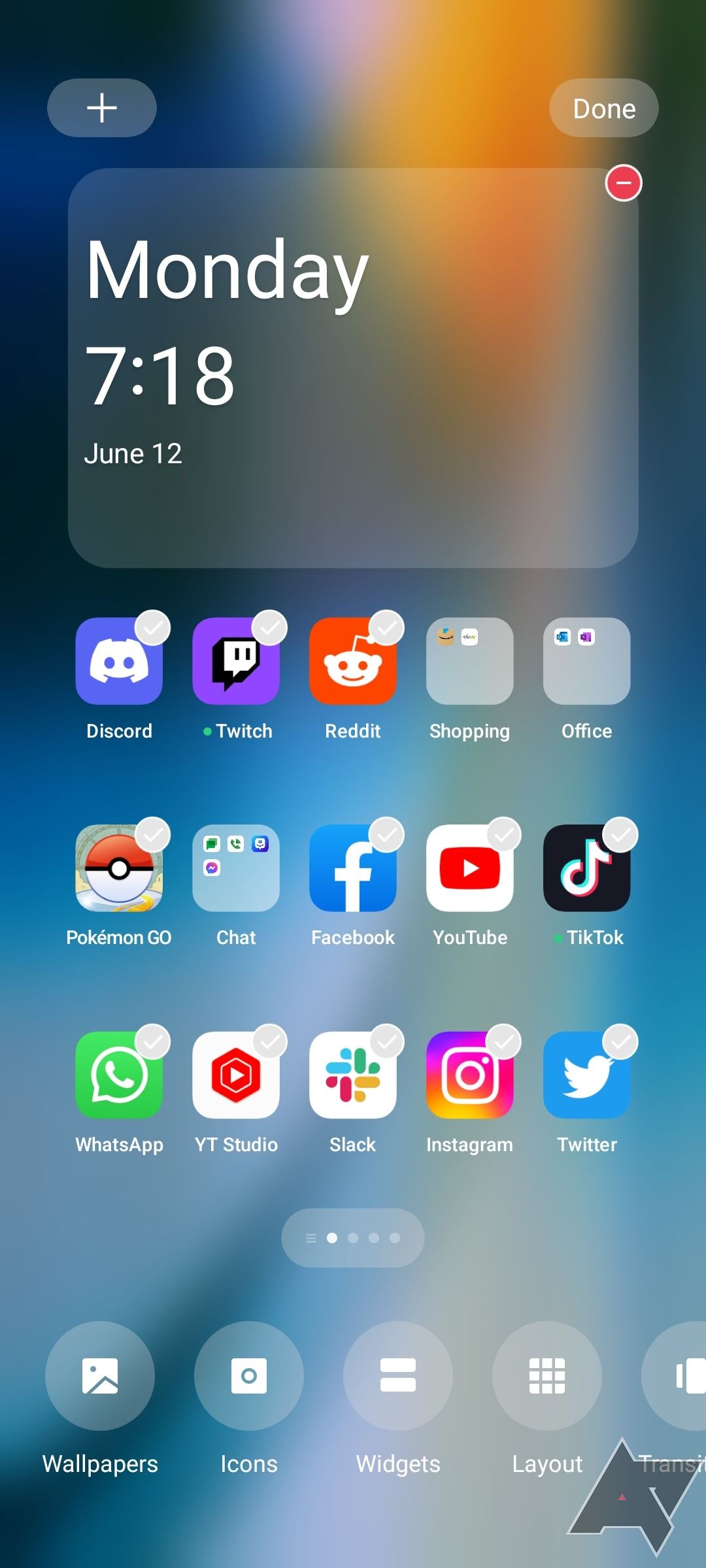This screenshot has width=706, height=1568.
Task: Tick the TikTok selection checkbox
Action: pos(620,835)
